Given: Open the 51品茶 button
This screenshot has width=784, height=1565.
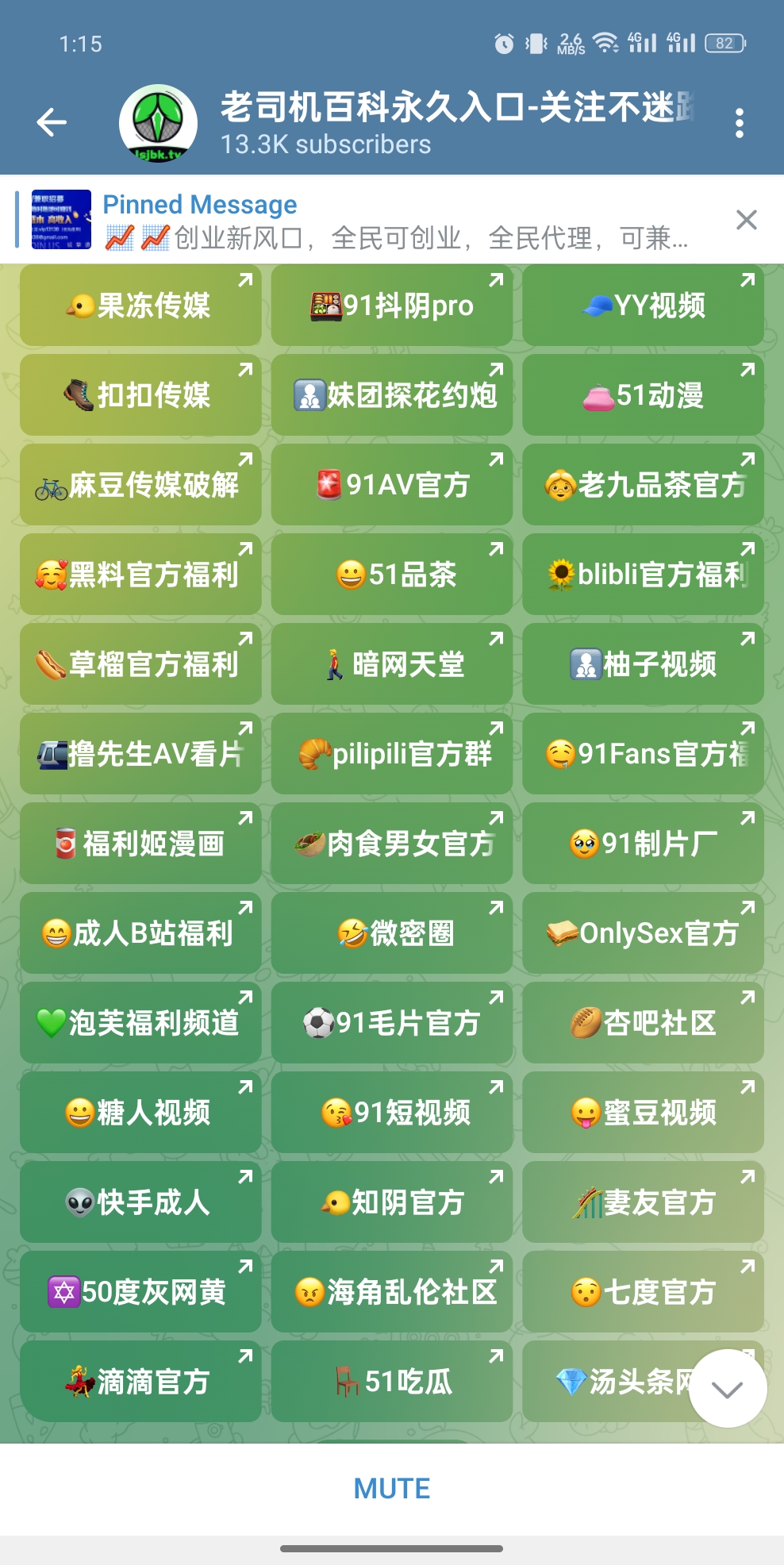Looking at the screenshot, I should [x=392, y=575].
